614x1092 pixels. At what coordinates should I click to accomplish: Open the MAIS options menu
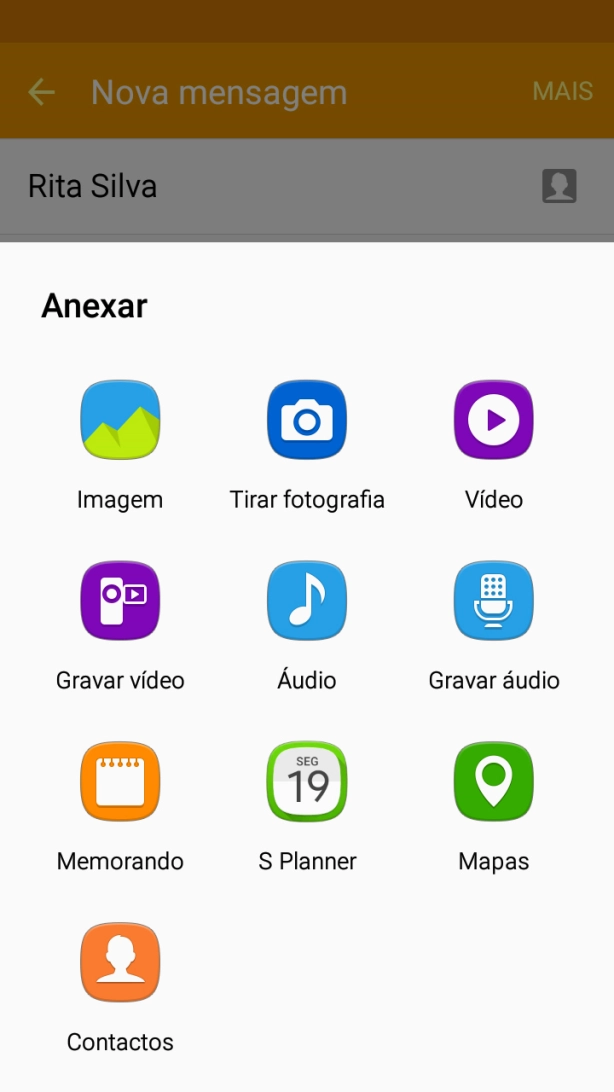(x=562, y=92)
